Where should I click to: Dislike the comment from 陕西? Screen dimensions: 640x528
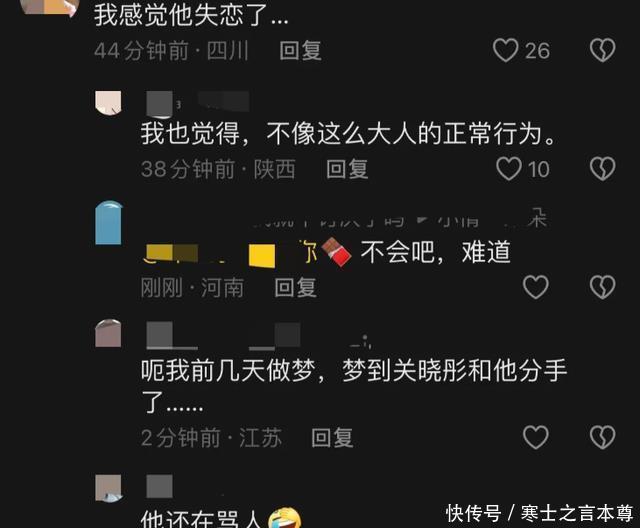pyautogui.click(x=602, y=169)
